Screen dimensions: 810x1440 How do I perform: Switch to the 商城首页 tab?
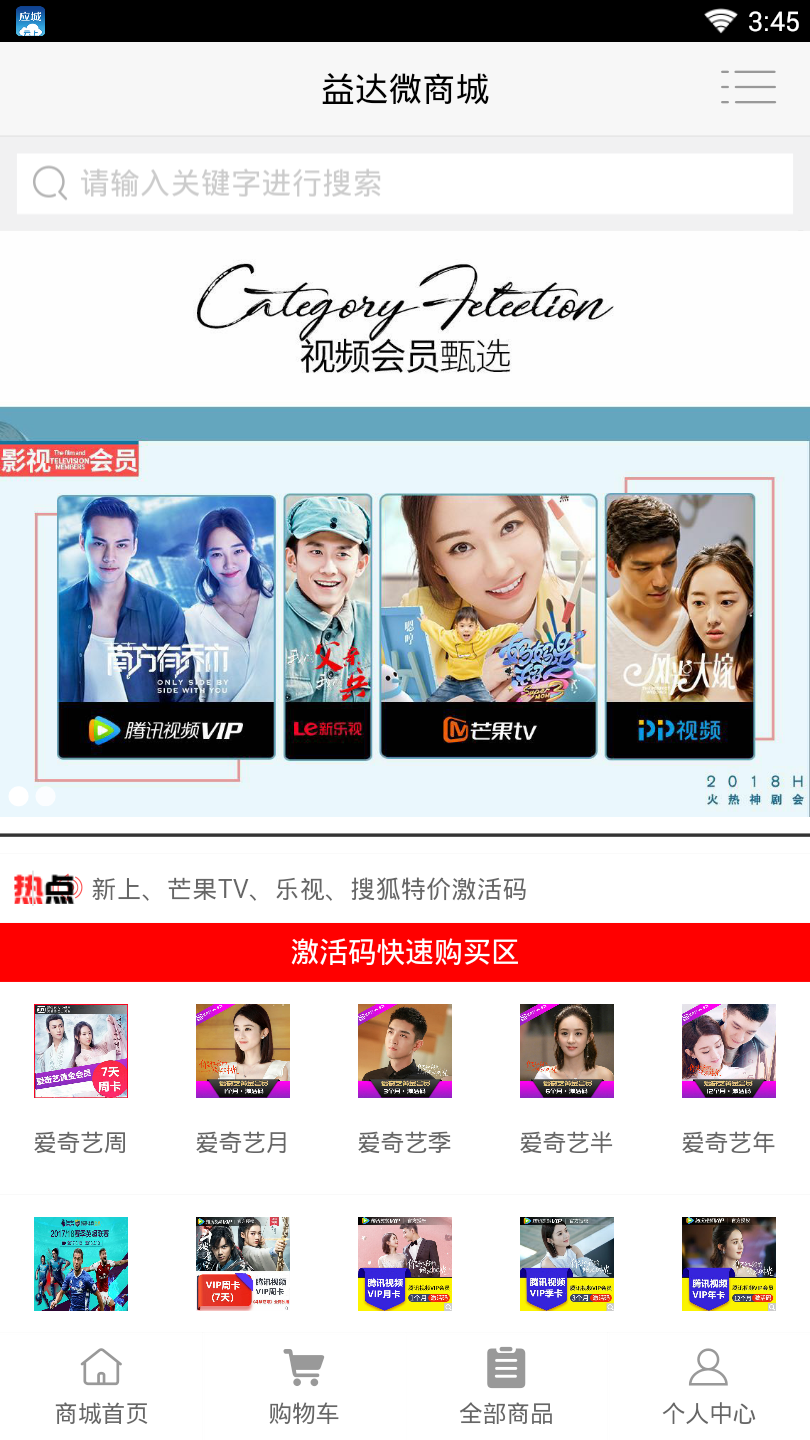101,1386
